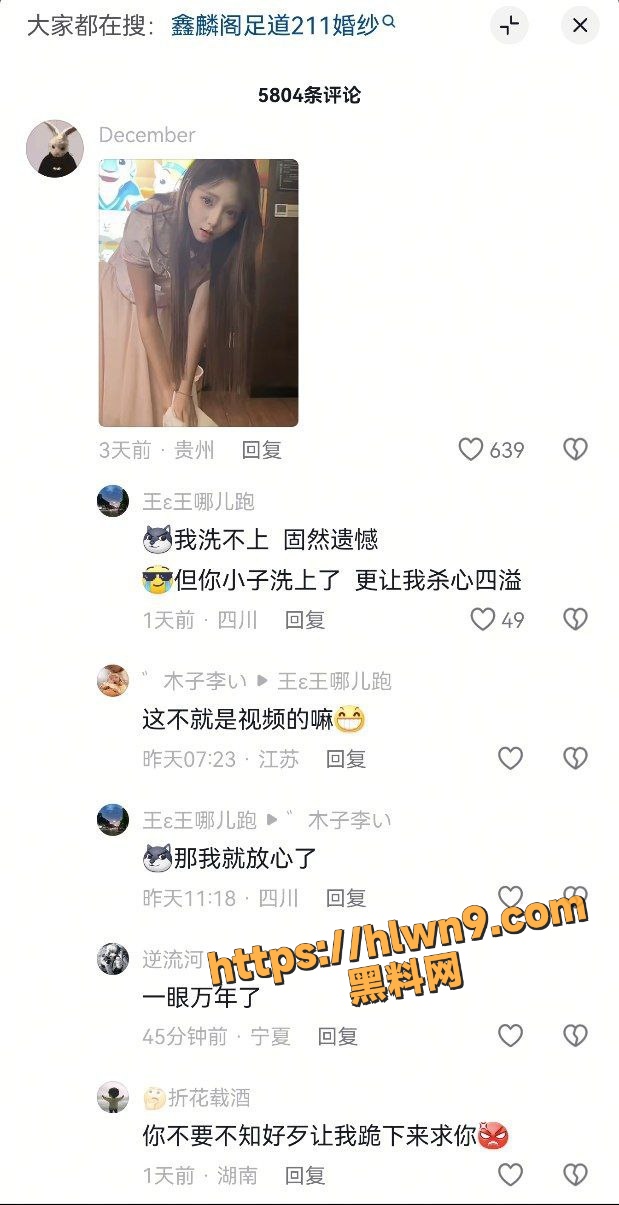Image resolution: width=619 pixels, height=1205 pixels.
Task: Close the comments panel
Action: 580,26
